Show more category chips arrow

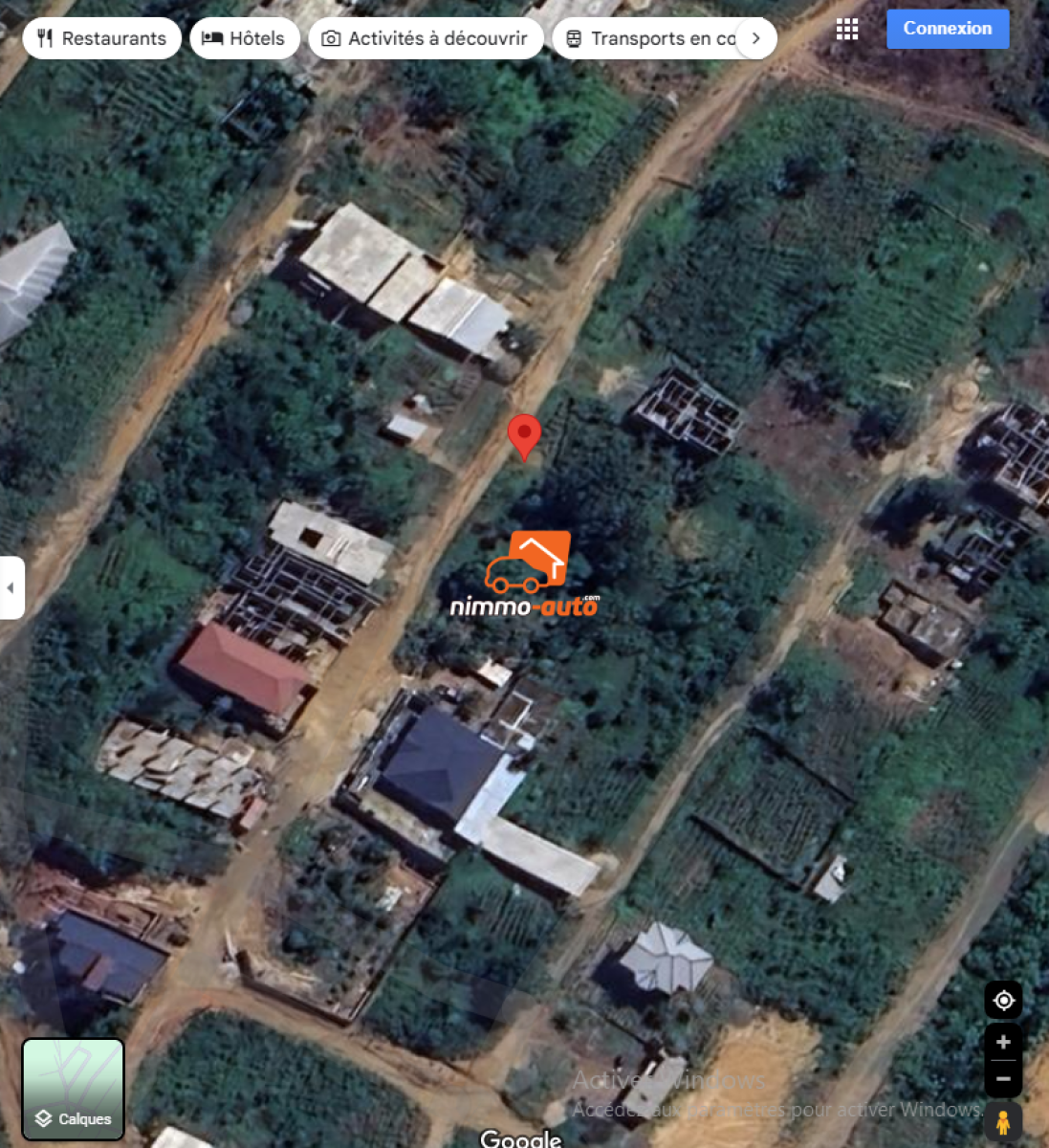[756, 38]
